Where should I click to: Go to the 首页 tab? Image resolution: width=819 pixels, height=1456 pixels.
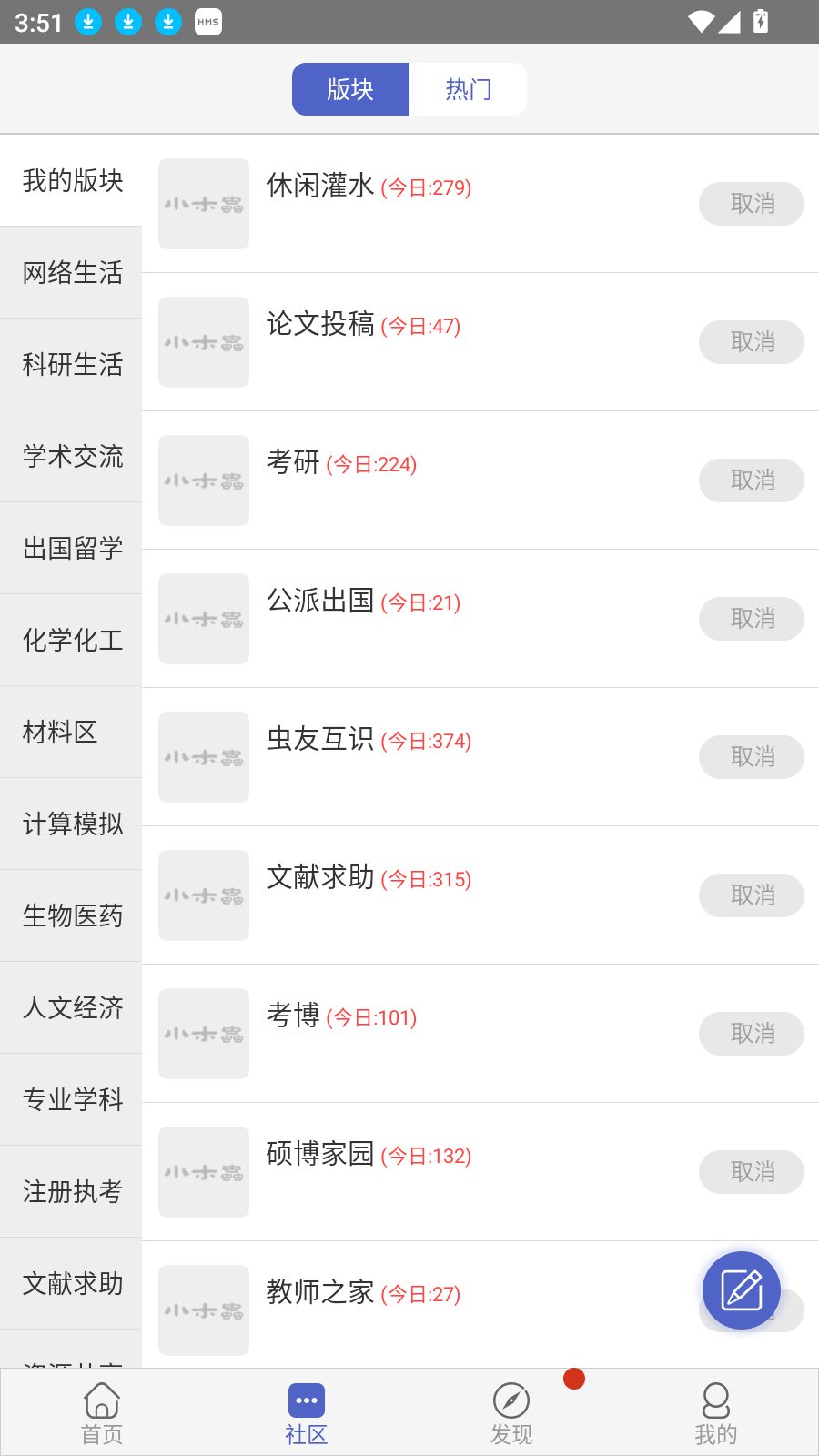point(102,1413)
